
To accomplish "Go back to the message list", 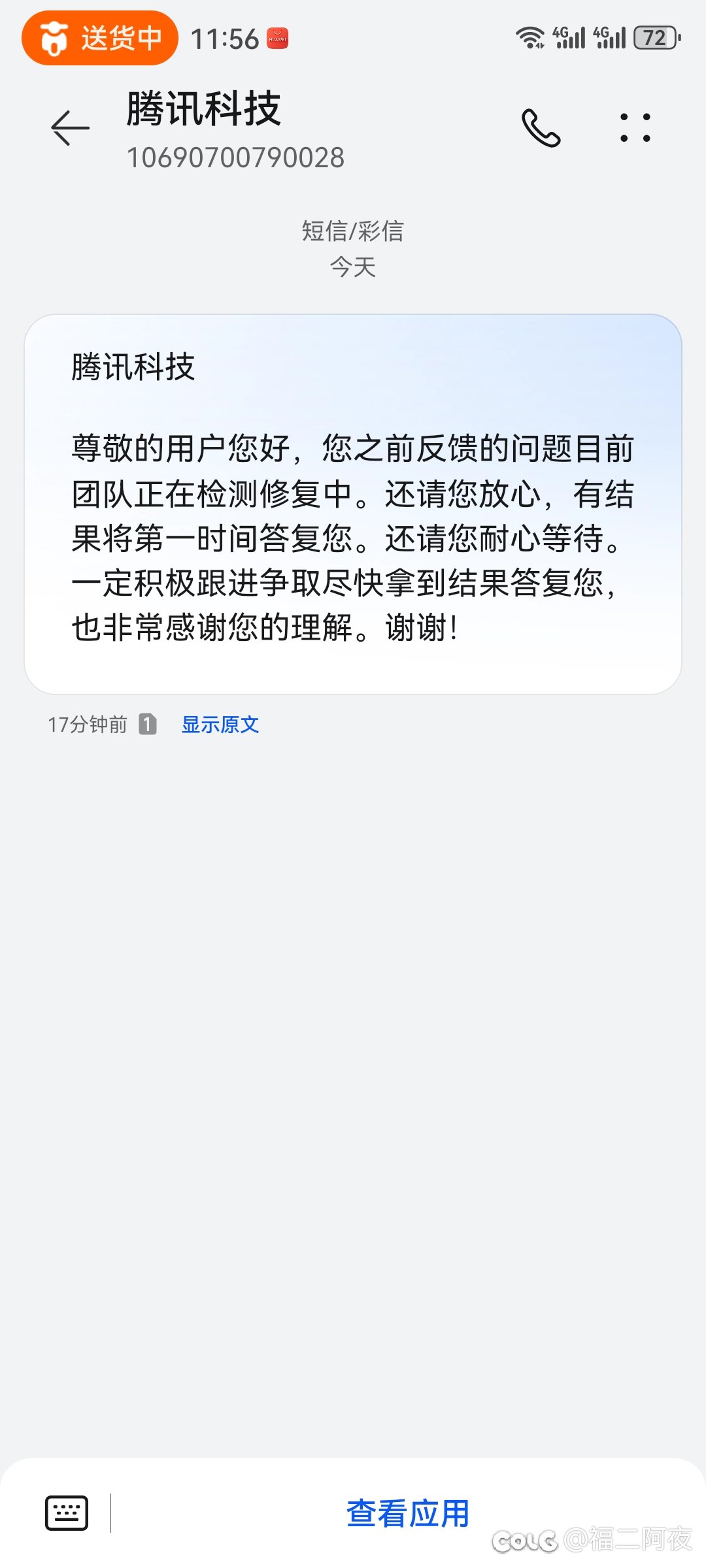I will pyautogui.click(x=70, y=127).
